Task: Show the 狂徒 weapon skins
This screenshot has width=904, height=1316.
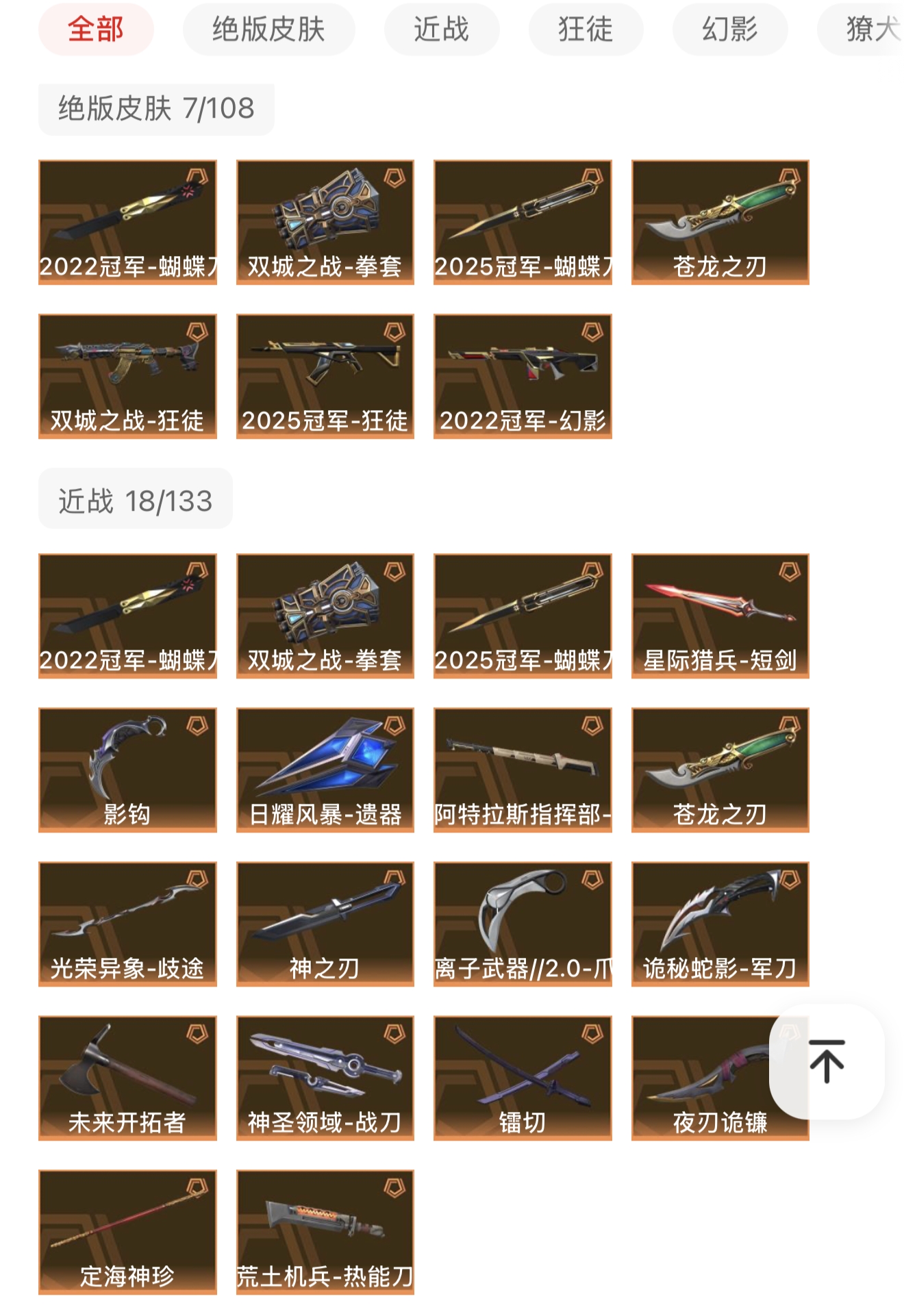Action: (x=586, y=29)
